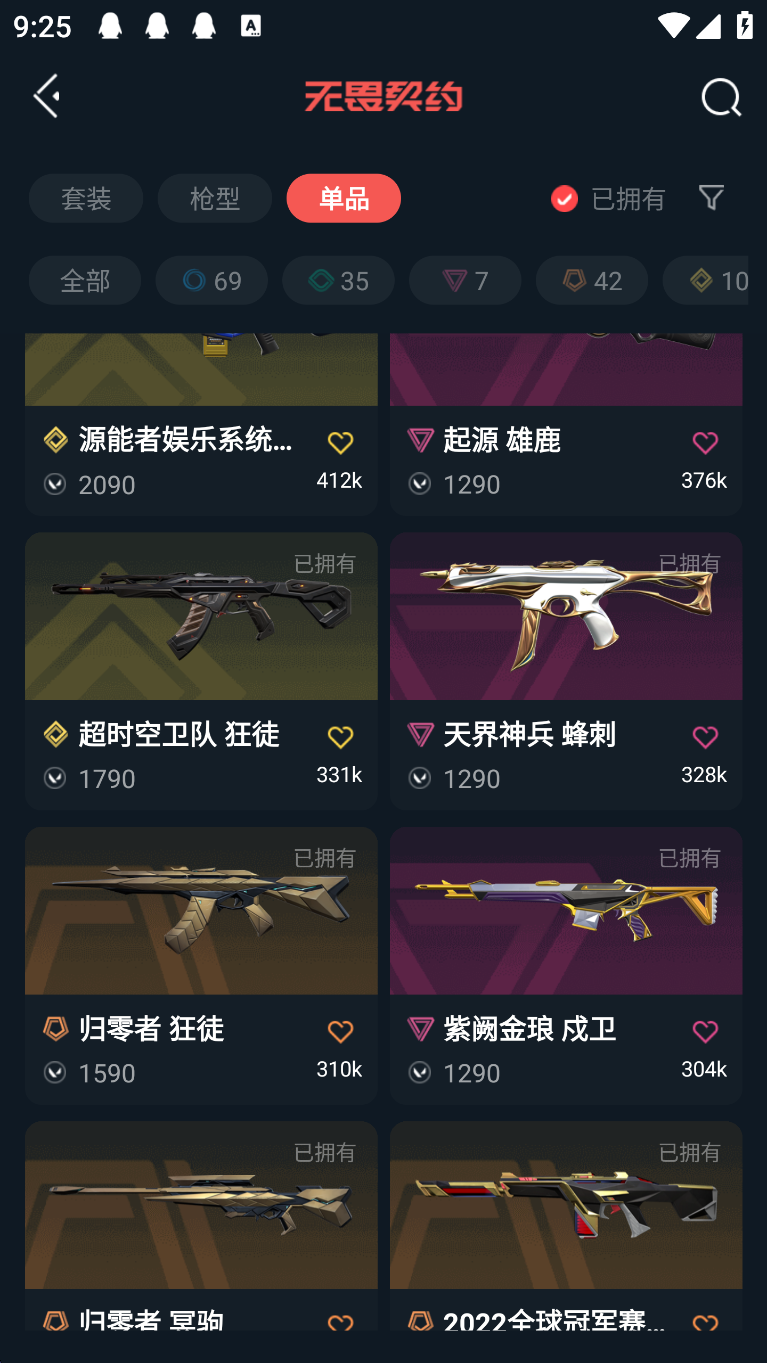Switch to the 枪型 tab

214,198
